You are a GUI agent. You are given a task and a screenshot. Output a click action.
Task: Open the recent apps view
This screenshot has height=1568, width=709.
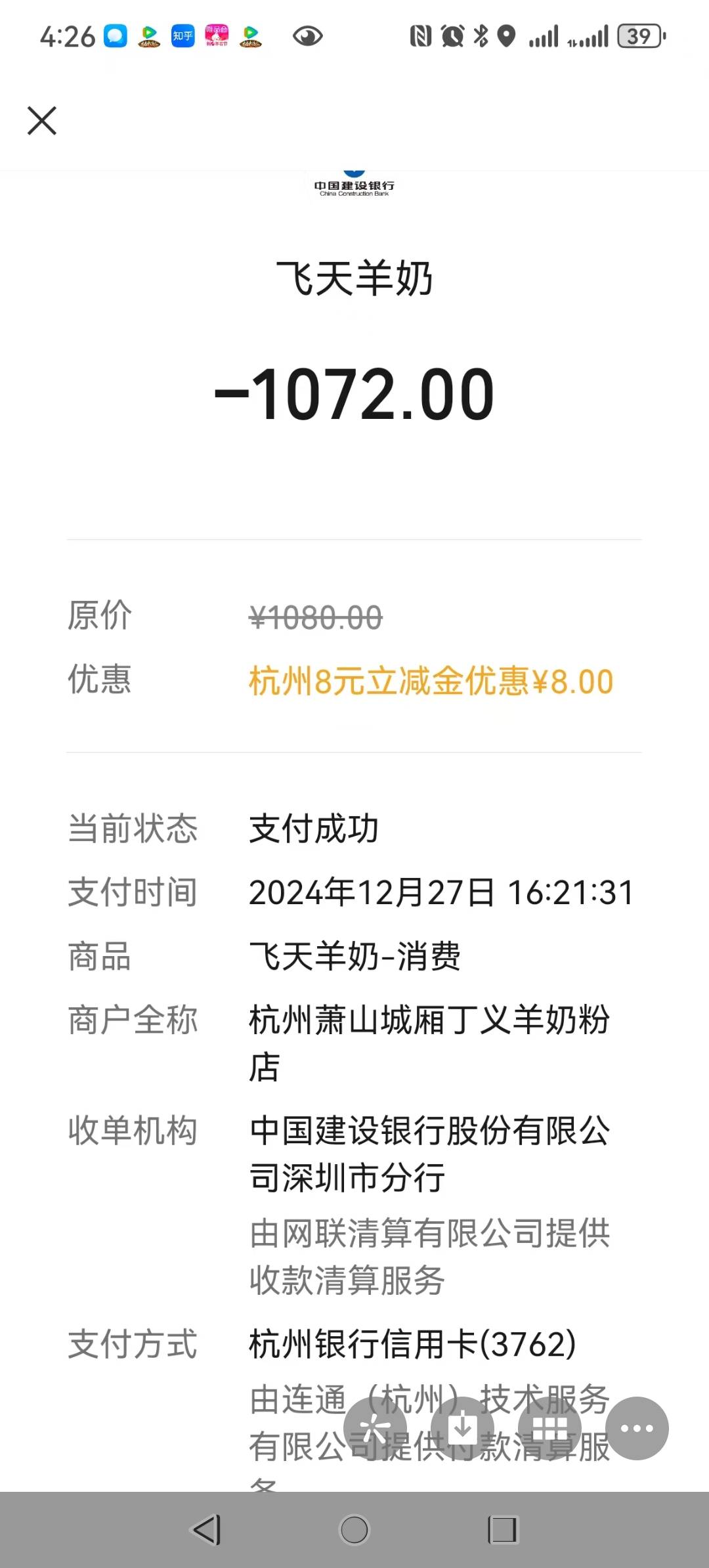[503, 1530]
